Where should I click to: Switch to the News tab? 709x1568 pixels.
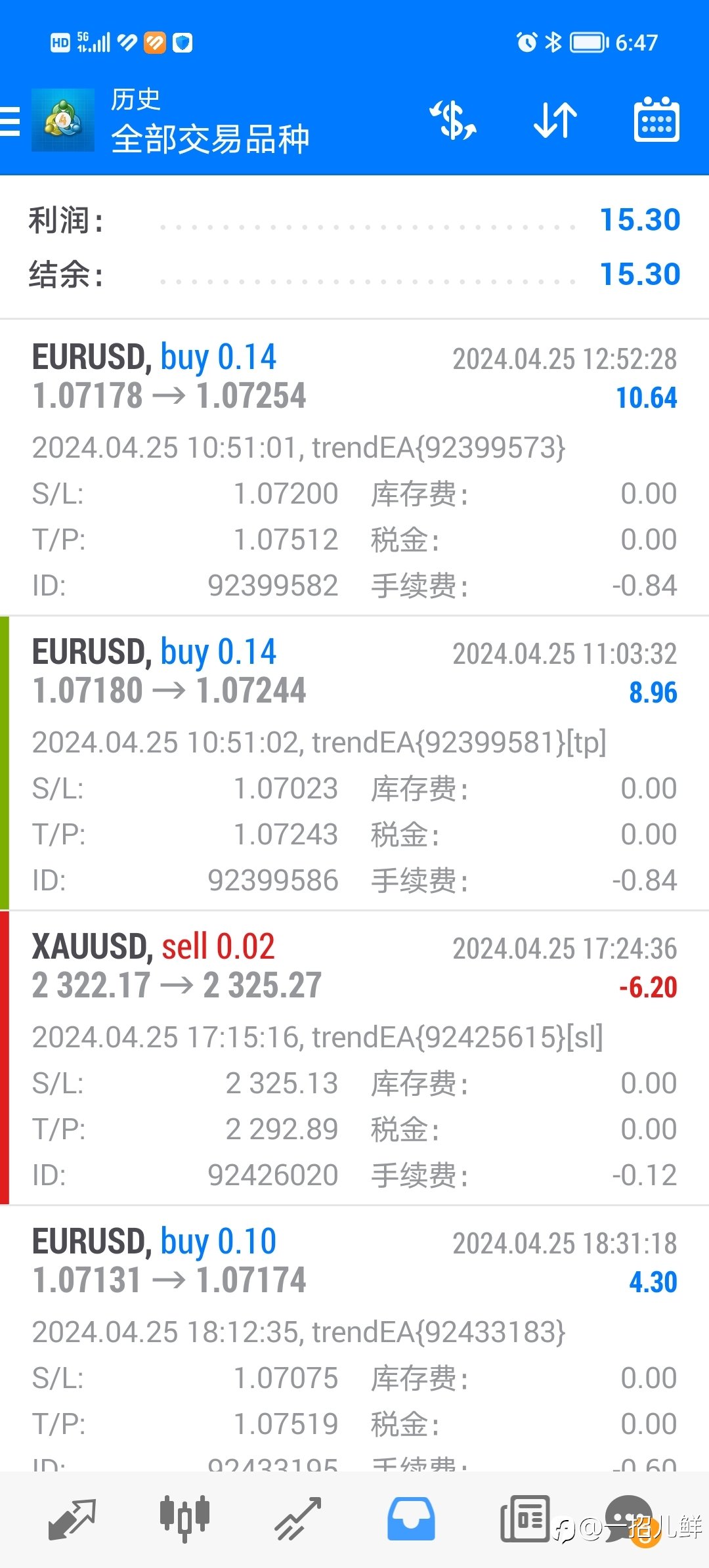pos(525,1519)
